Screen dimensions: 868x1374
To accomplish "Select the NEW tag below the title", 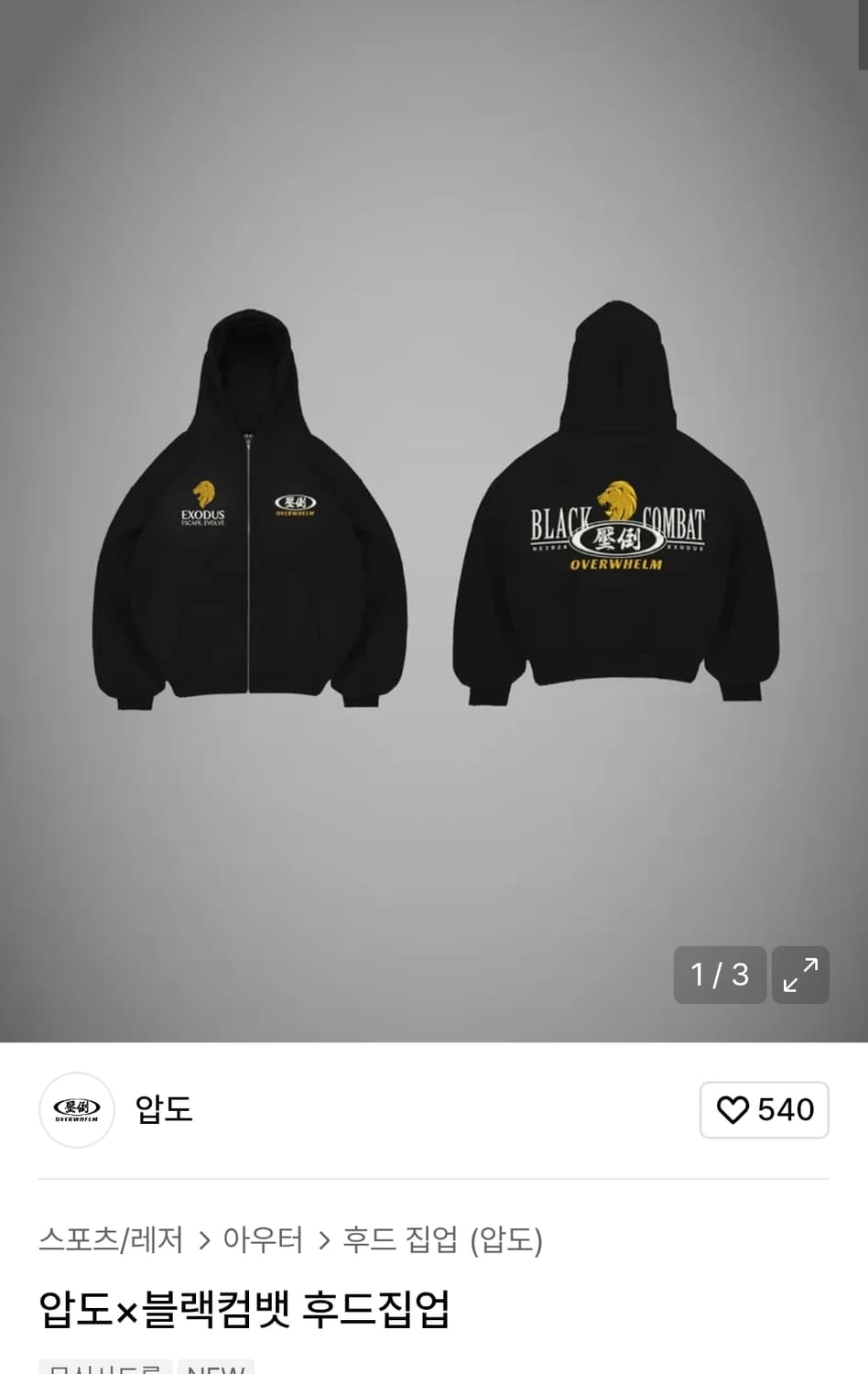I will [x=217, y=1368].
